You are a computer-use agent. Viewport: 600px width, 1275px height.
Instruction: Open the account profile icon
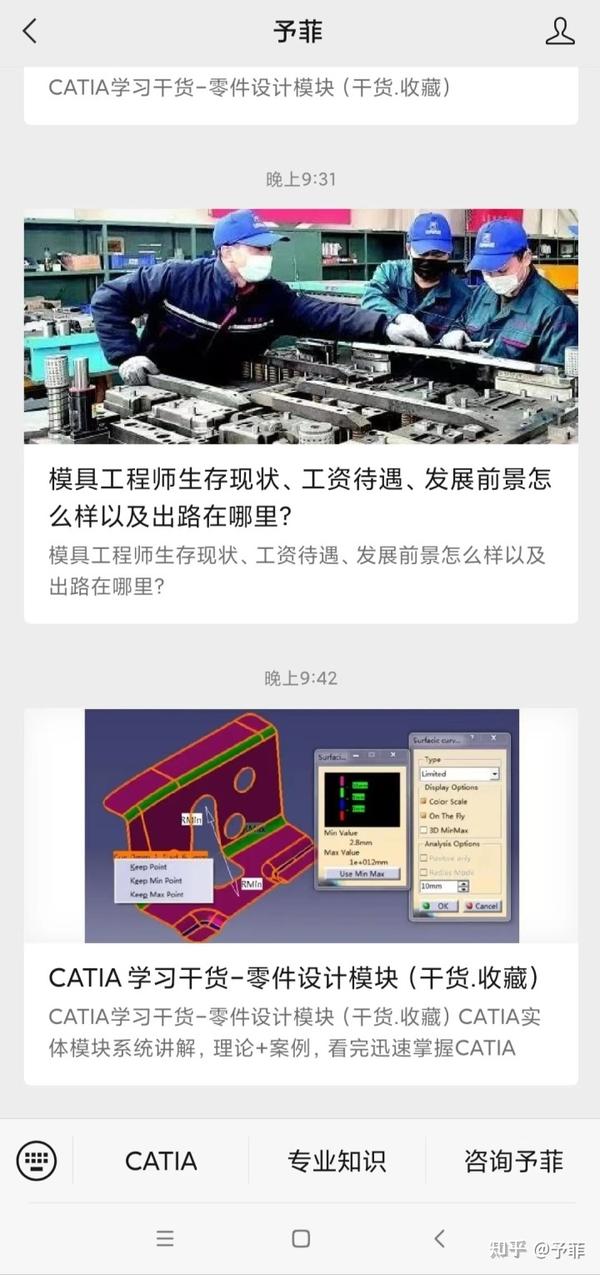[x=559, y=31]
